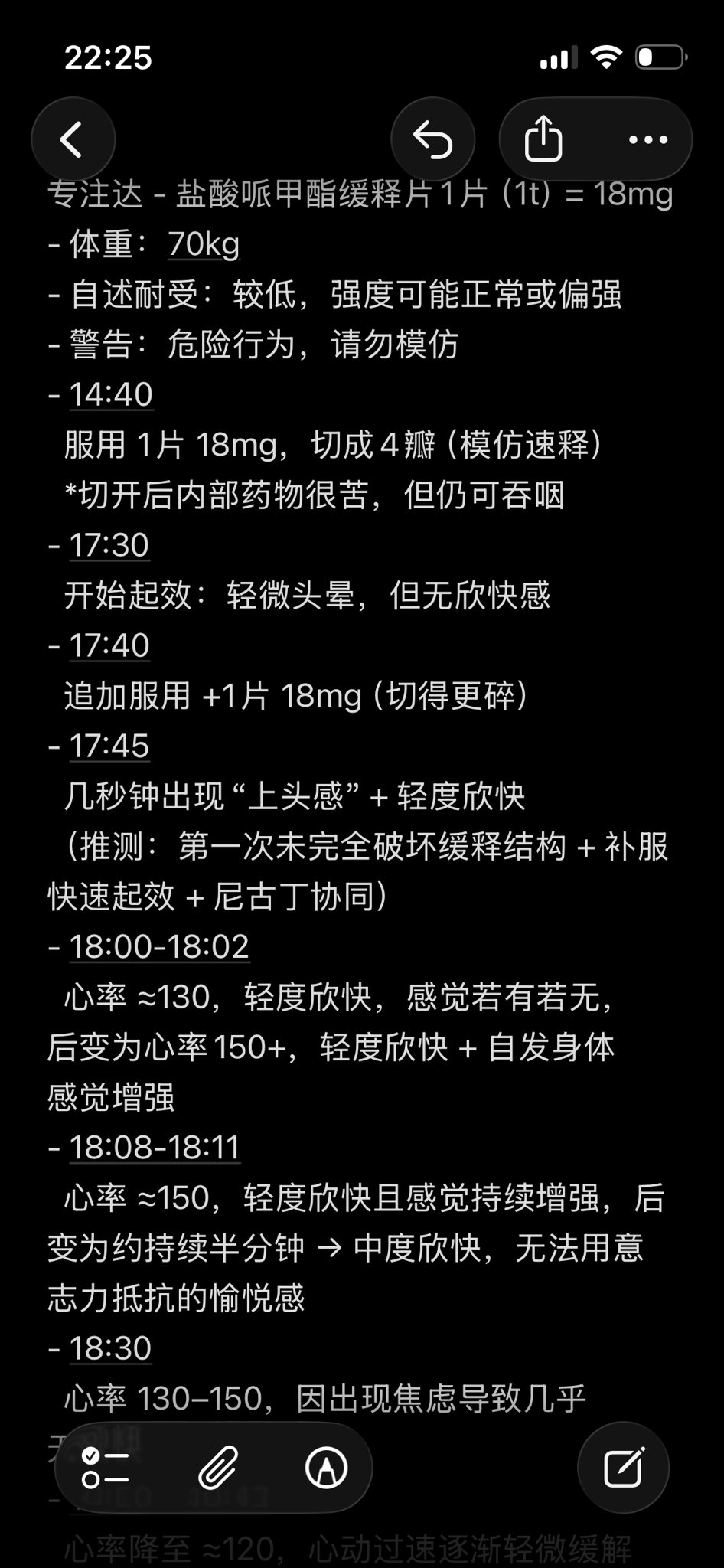
Task: Tap the underlined 14:40 time link
Action: point(111,394)
